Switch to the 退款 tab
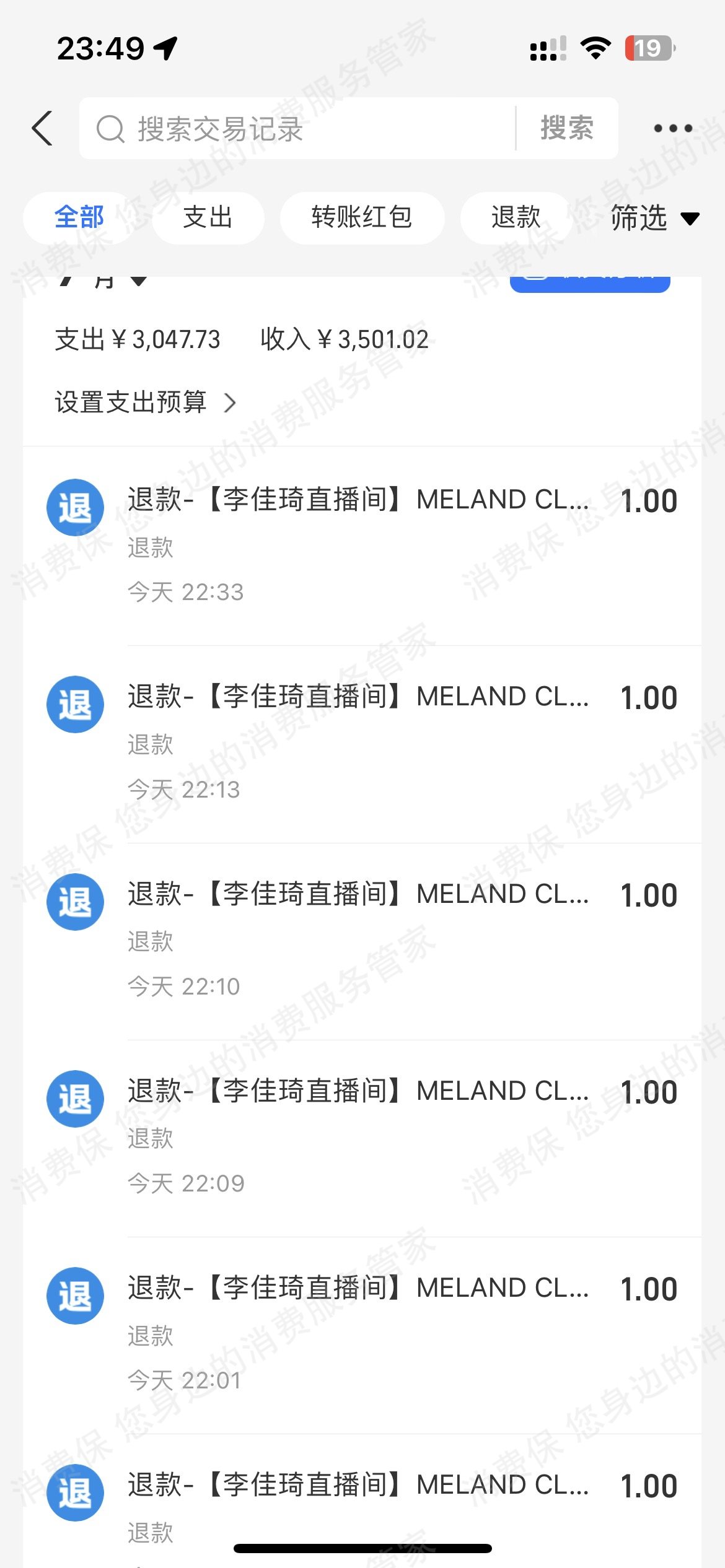The image size is (725, 1568). click(x=516, y=218)
